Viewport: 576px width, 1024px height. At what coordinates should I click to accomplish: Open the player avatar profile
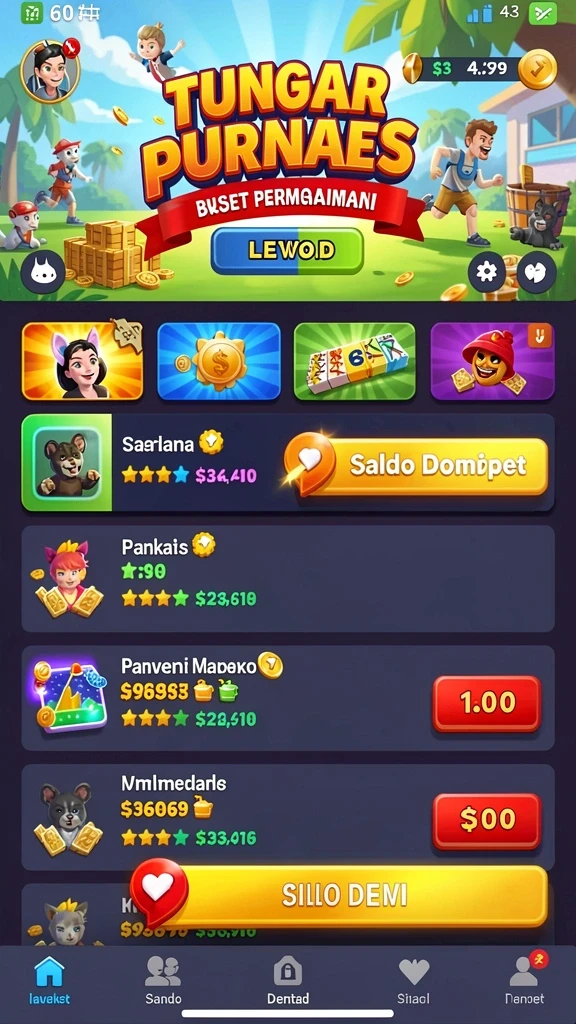[x=50, y=71]
